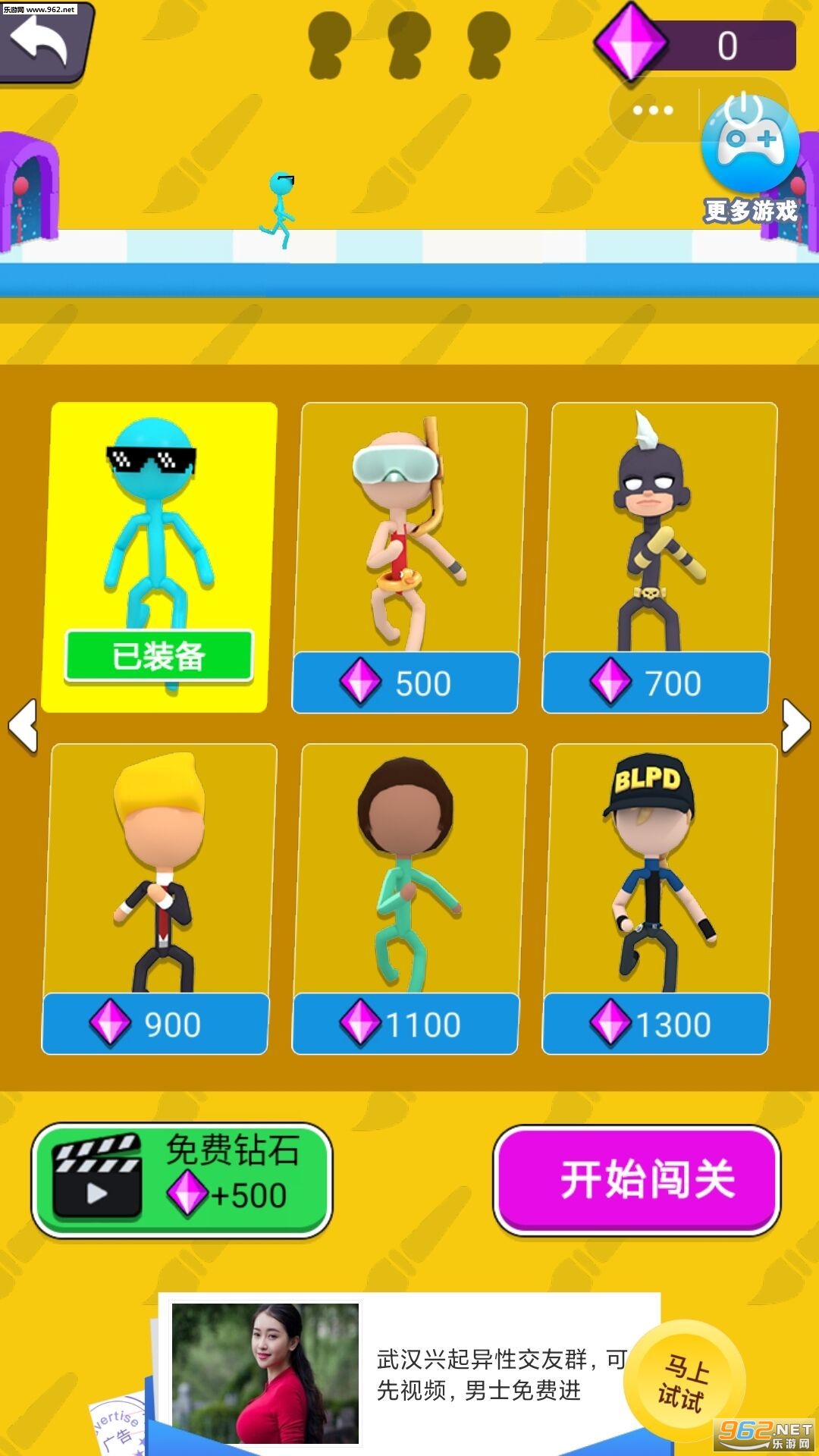Buy the masked ninja skin for 700
This screenshot has height=1456, width=819.
[x=659, y=557]
